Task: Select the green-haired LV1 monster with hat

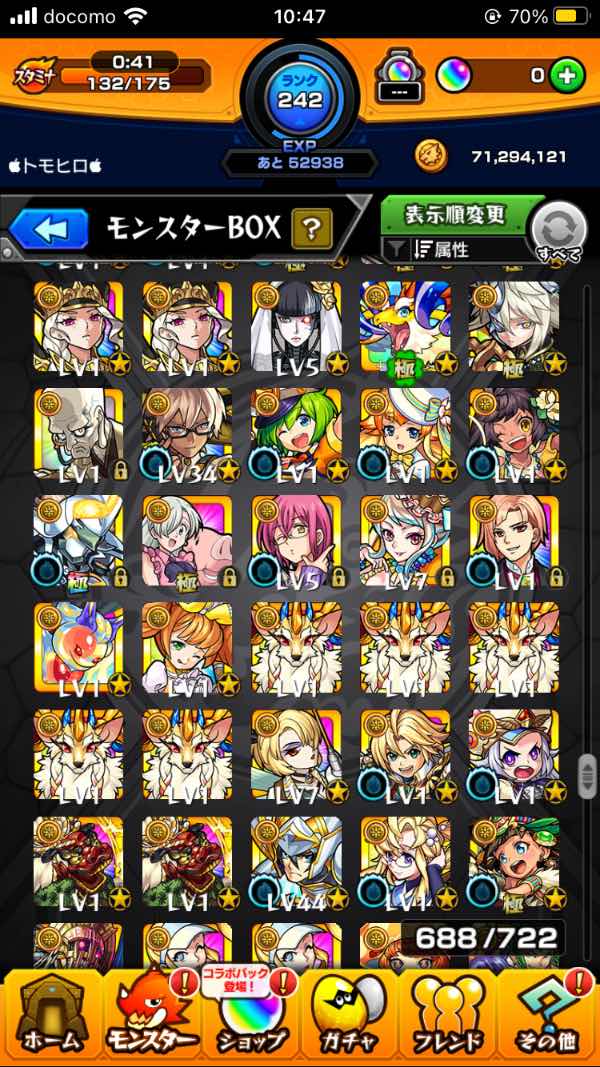Action: click(x=296, y=433)
